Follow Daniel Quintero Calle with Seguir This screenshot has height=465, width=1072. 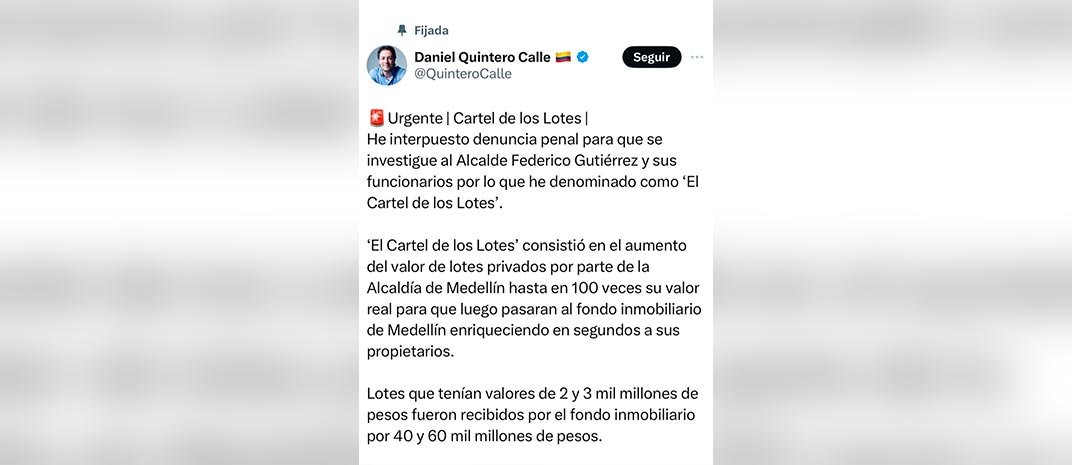tap(651, 57)
